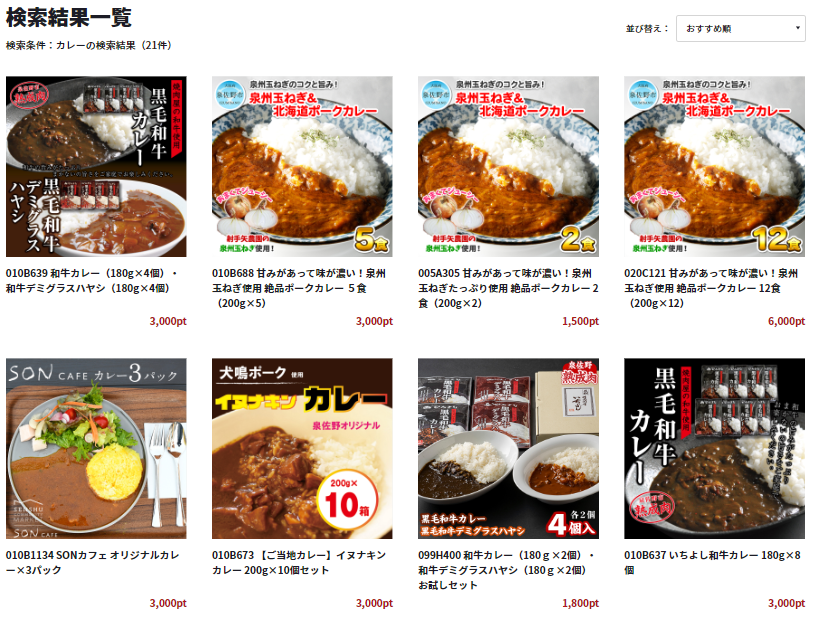Select 010B637 いちよし和牛カレー 180g×8個
Screen dimensions: 818x618
[714, 448]
